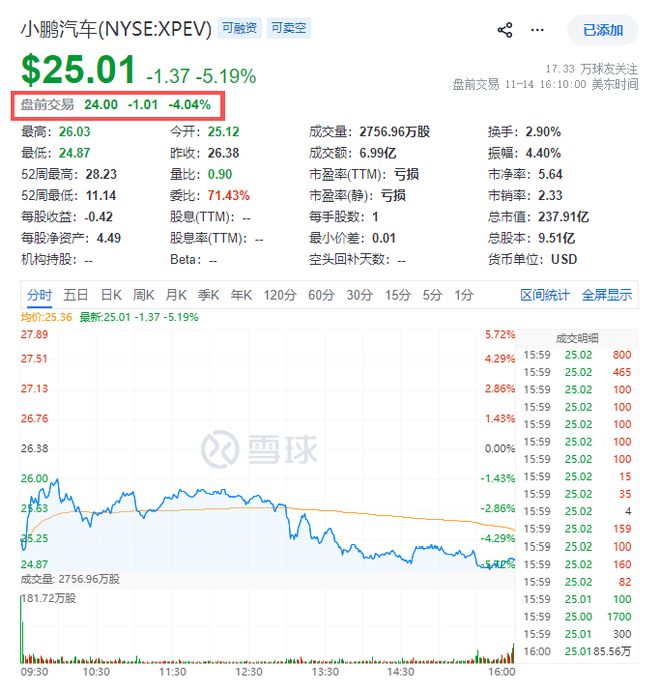Image resolution: width=660 pixels, height=690 pixels.
Task: Show the 日K candlestick chart
Action: point(110,295)
